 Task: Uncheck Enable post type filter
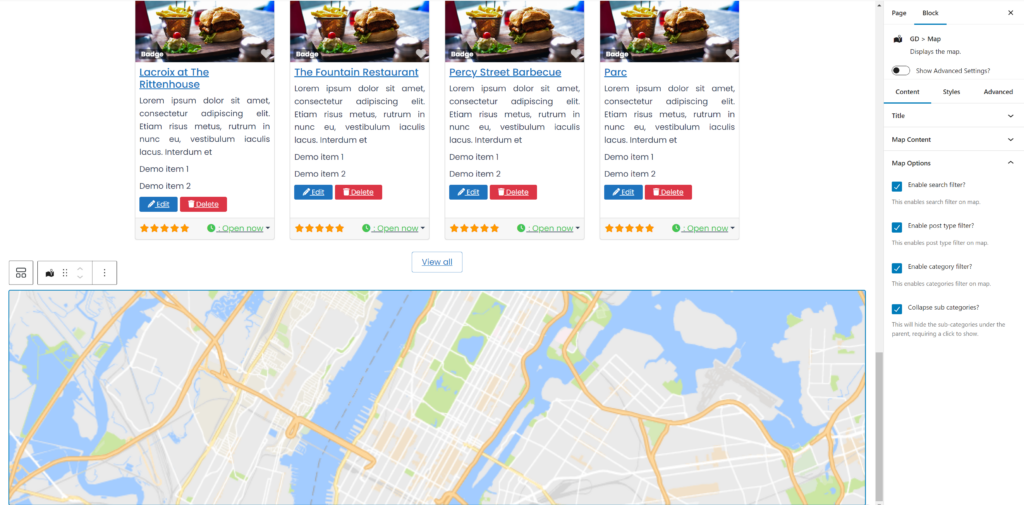coord(897,227)
